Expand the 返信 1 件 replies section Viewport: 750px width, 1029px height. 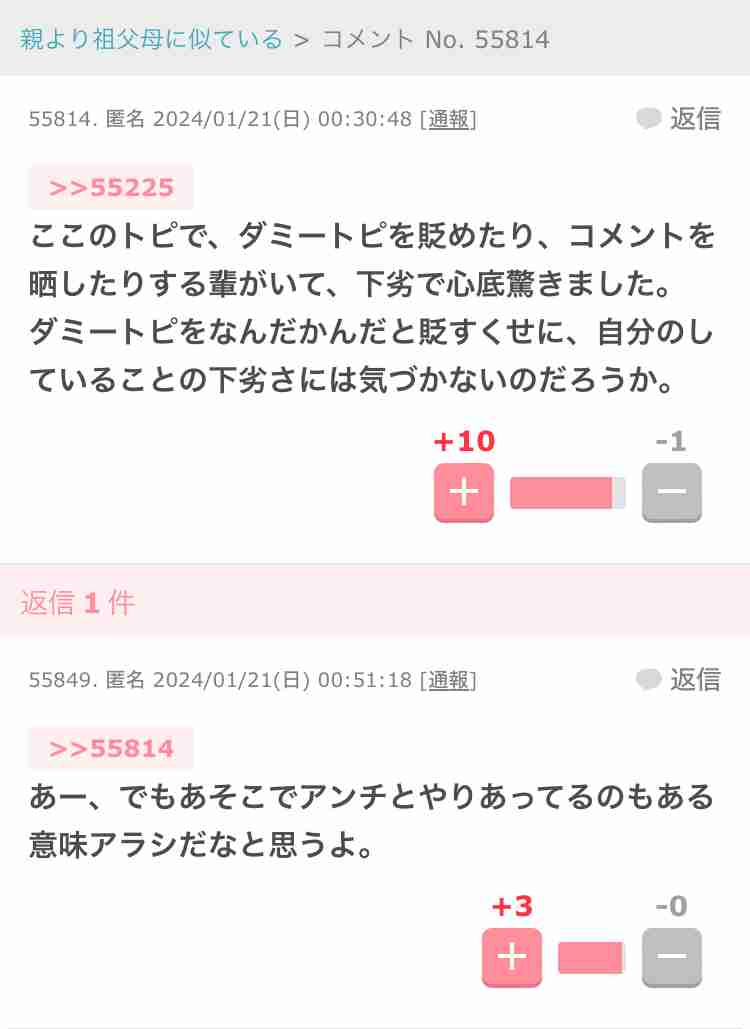click(x=75, y=603)
